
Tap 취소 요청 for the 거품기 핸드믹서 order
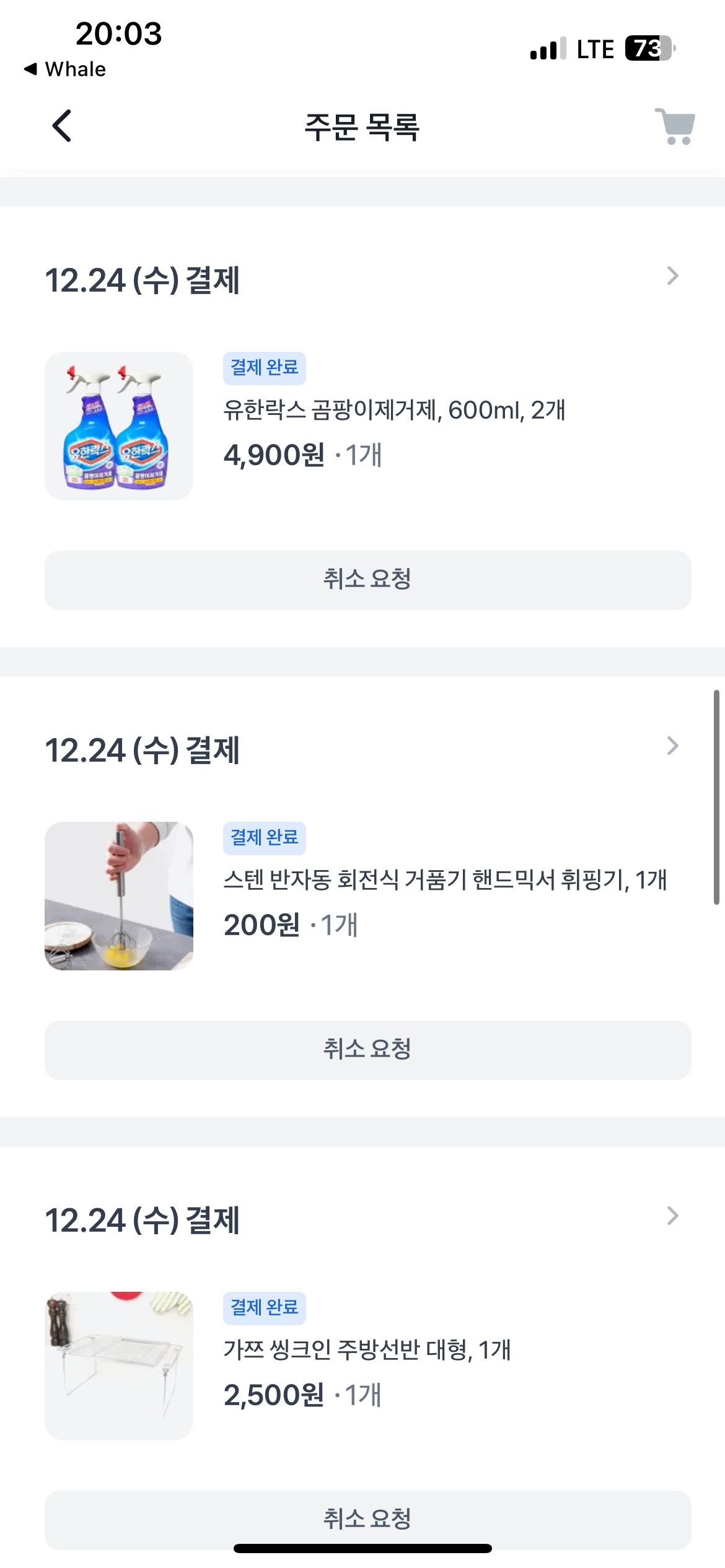pos(367,1050)
